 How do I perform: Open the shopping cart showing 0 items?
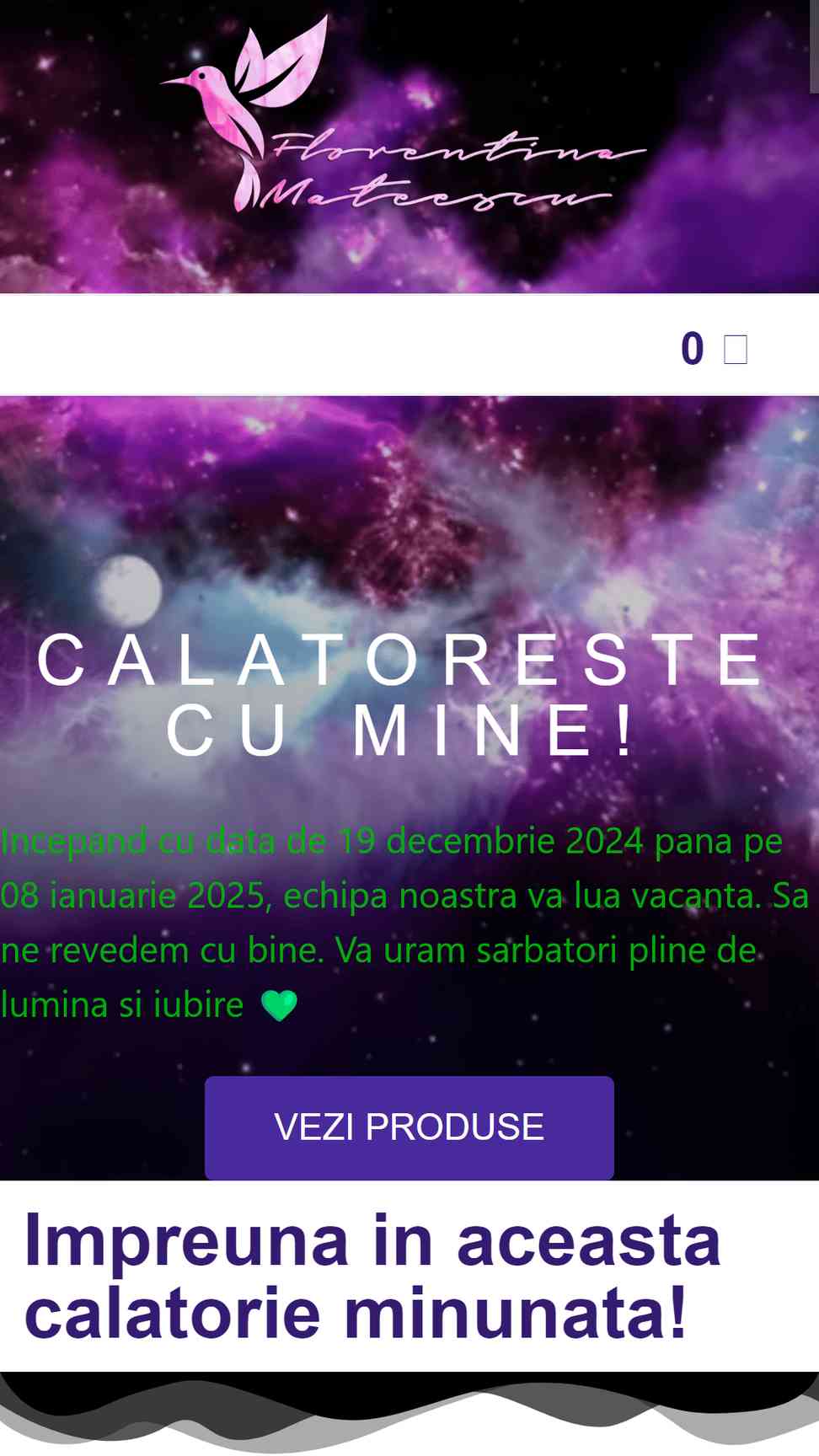[714, 349]
